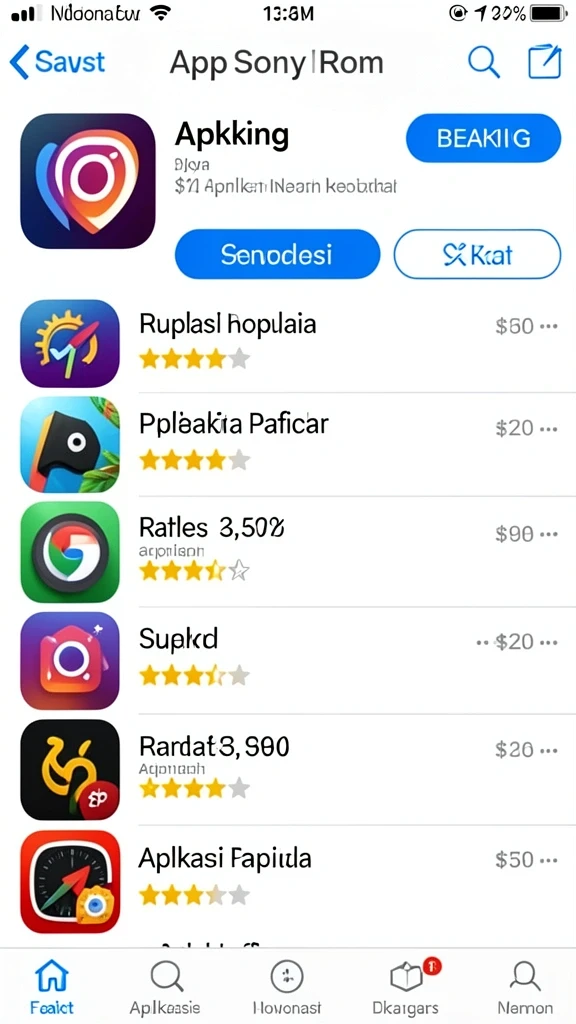
Task: Switch to the Nemon tab
Action: click(x=524, y=986)
